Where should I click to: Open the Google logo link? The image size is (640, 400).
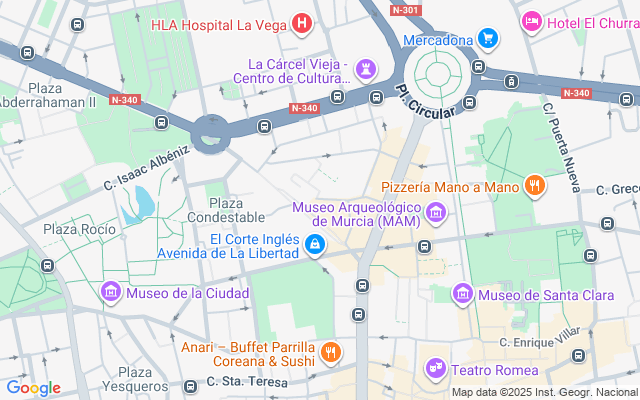(33, 388)
